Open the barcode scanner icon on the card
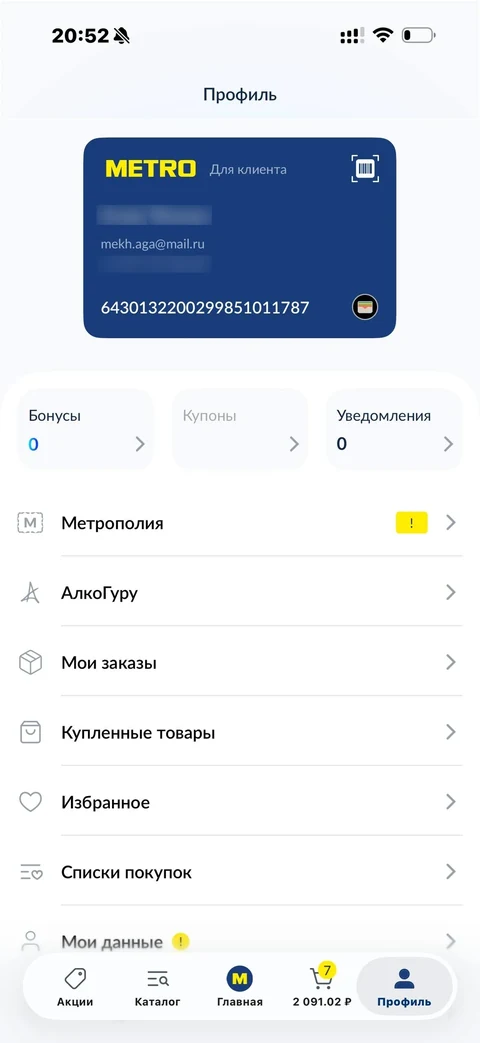The image size is (480, 1043). click(365, 168)
